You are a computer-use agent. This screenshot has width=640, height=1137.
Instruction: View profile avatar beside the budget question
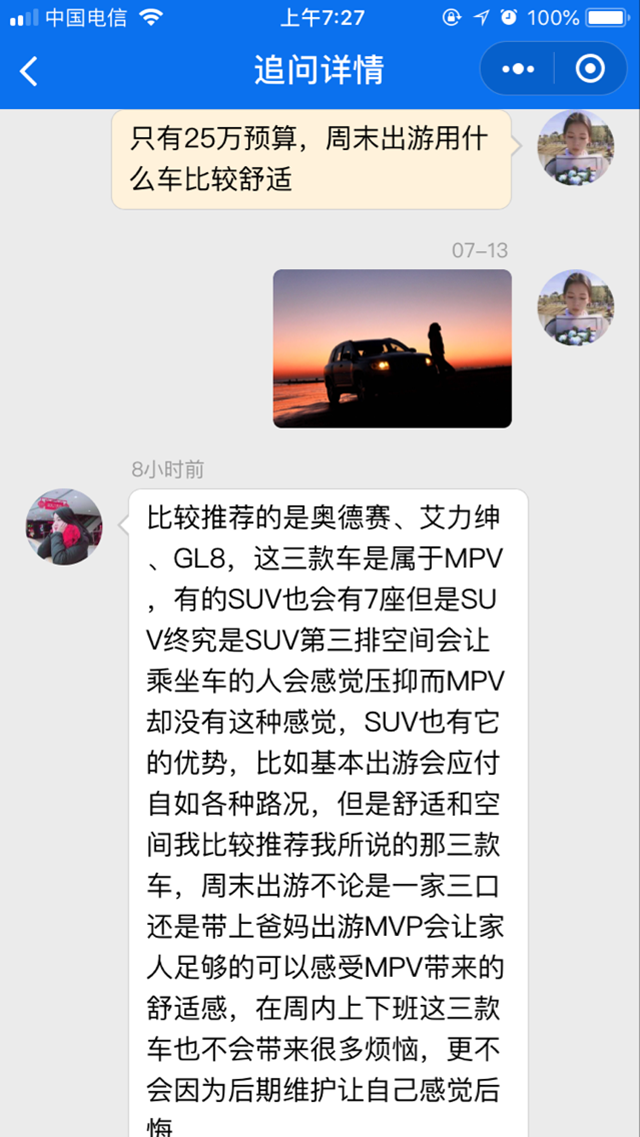pyautogui.click(x=575, y=147)
